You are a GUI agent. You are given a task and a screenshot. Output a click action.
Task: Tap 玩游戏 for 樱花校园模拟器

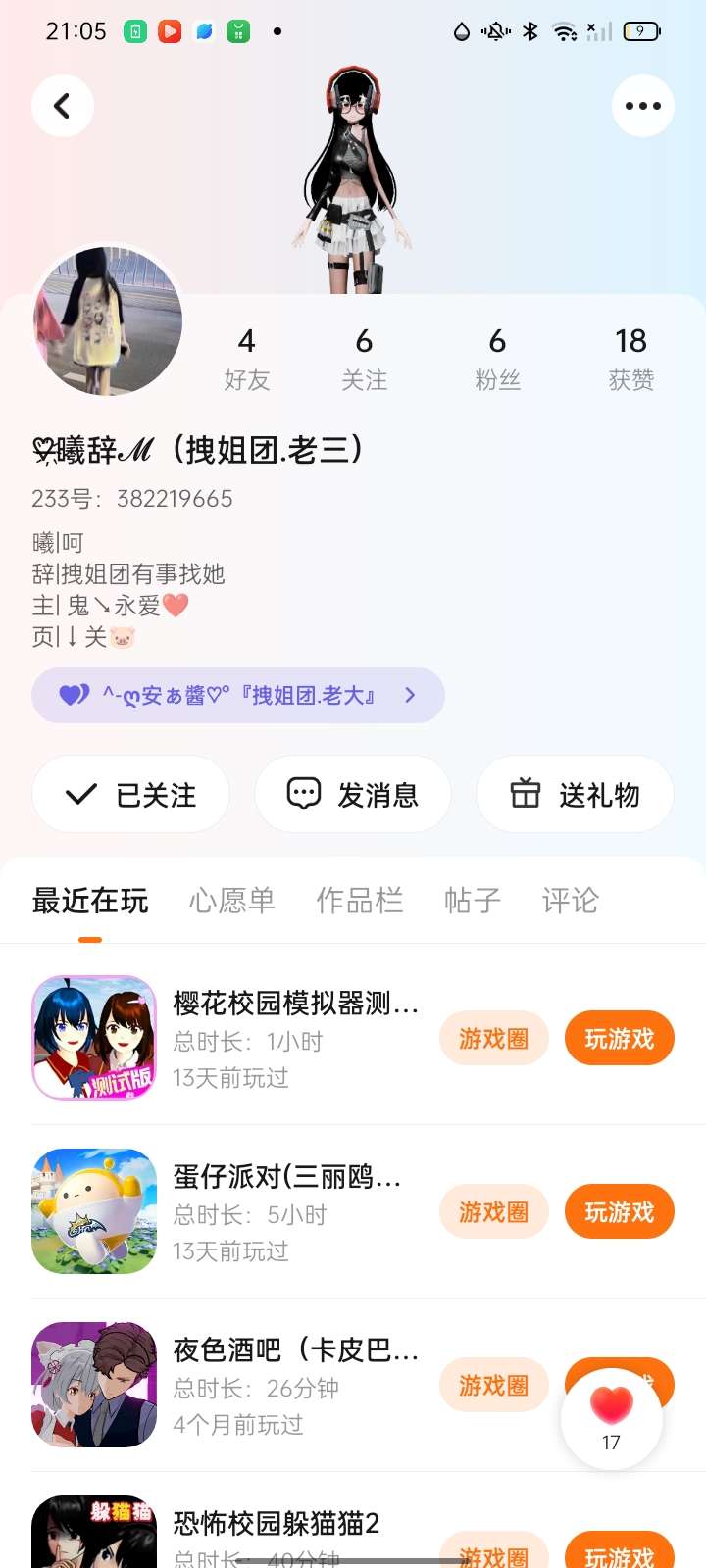click(x=619, y=1039)
